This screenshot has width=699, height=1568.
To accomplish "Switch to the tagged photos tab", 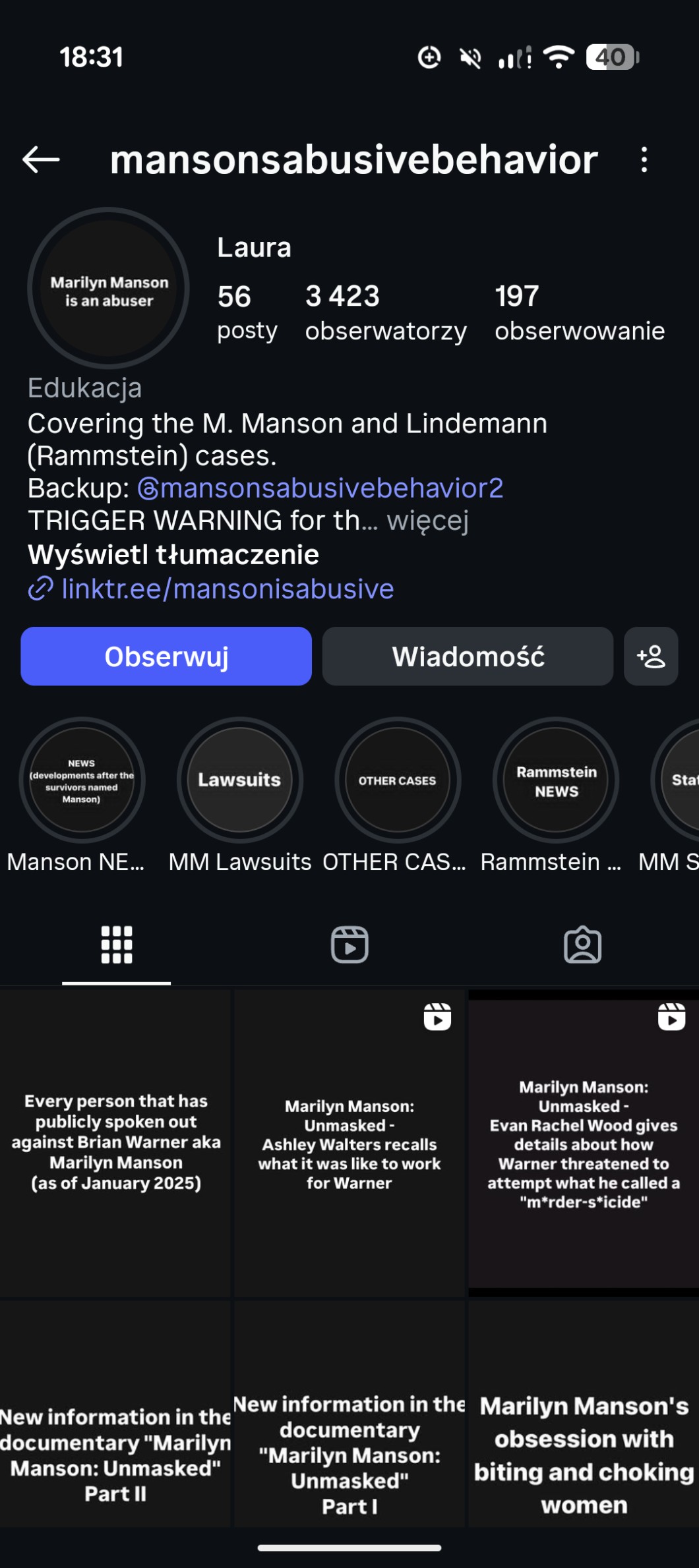I will pos(582,944).
